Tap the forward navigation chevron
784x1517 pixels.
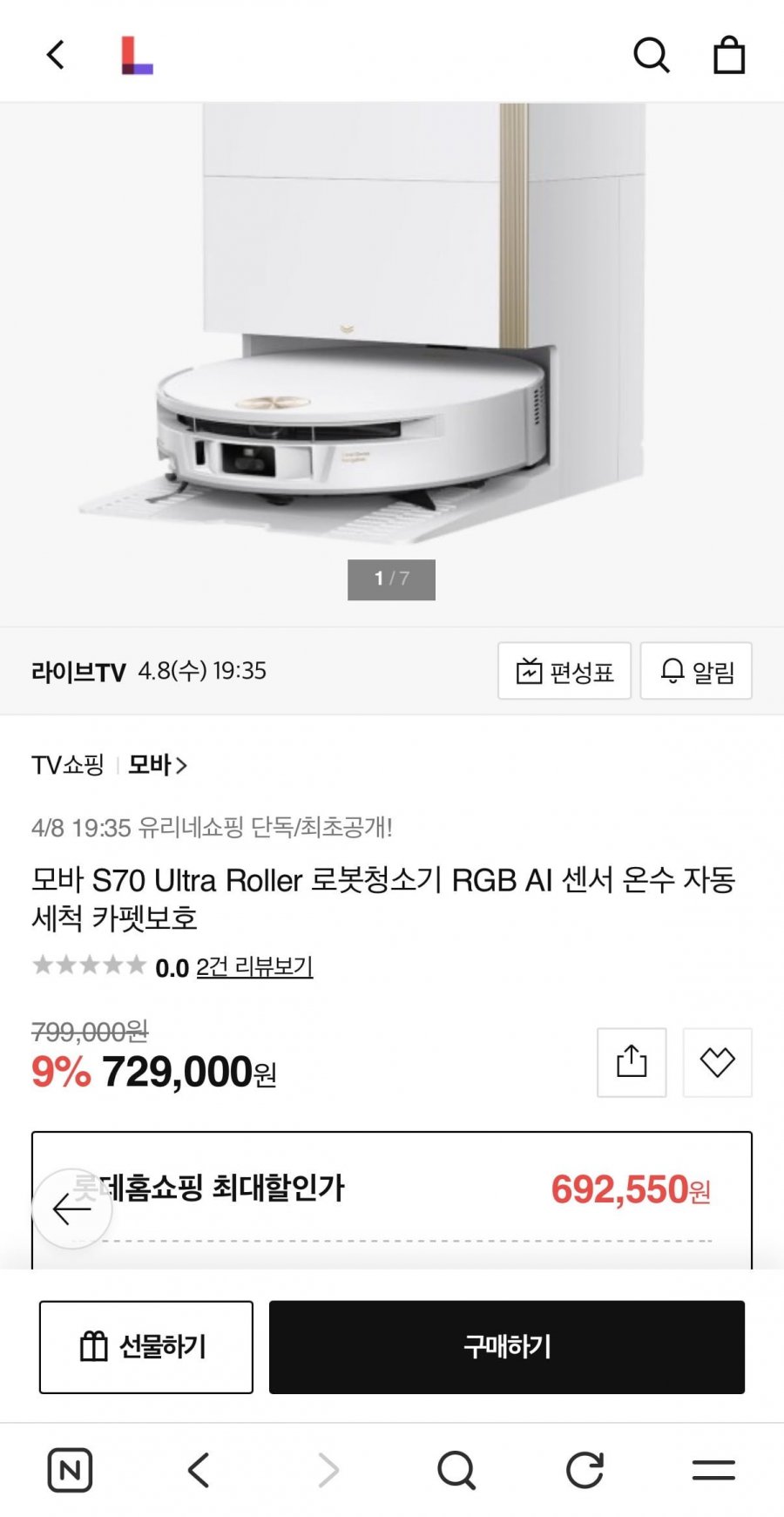(328, 1471)
